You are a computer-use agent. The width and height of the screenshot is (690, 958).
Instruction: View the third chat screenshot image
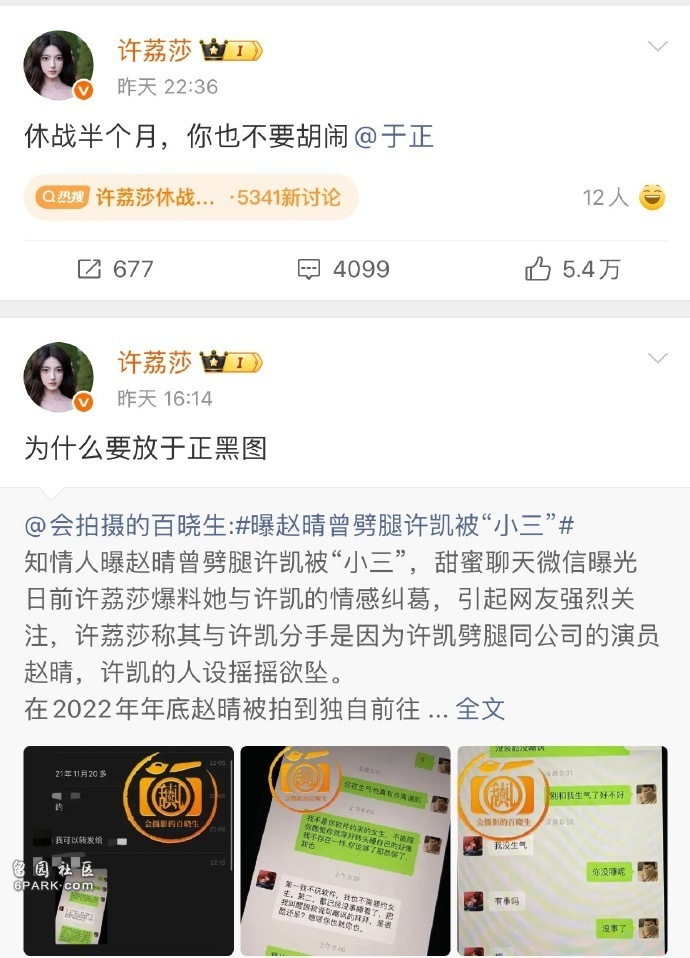tap(562, 850)
